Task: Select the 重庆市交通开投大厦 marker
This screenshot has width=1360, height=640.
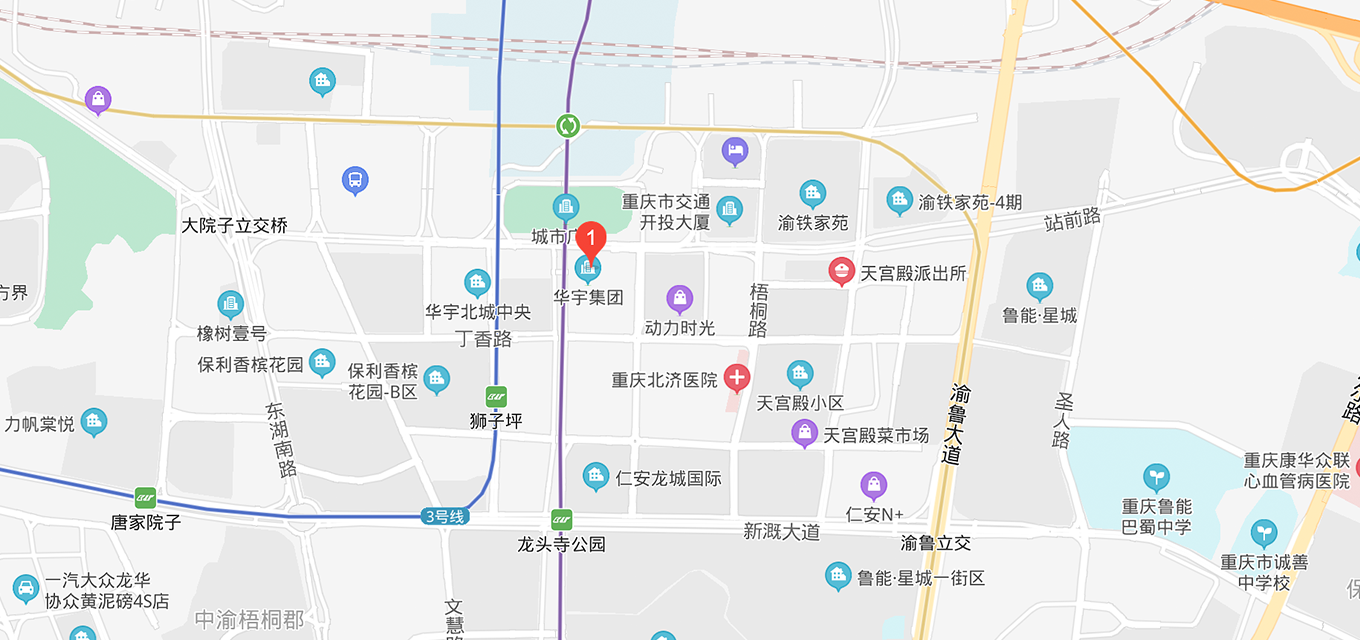Action: point(730,209)
